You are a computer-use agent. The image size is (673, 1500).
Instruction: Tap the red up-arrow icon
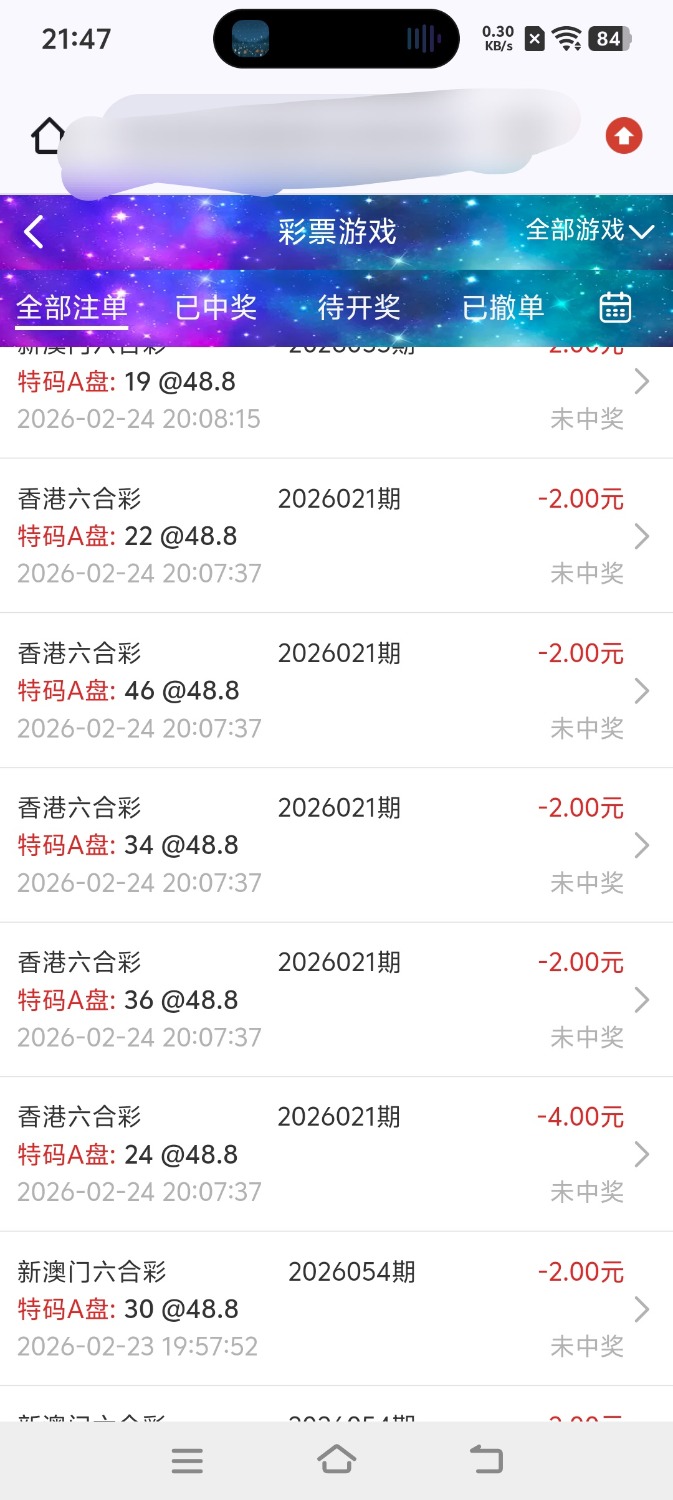pyautogui.click(x=623, y=136)
